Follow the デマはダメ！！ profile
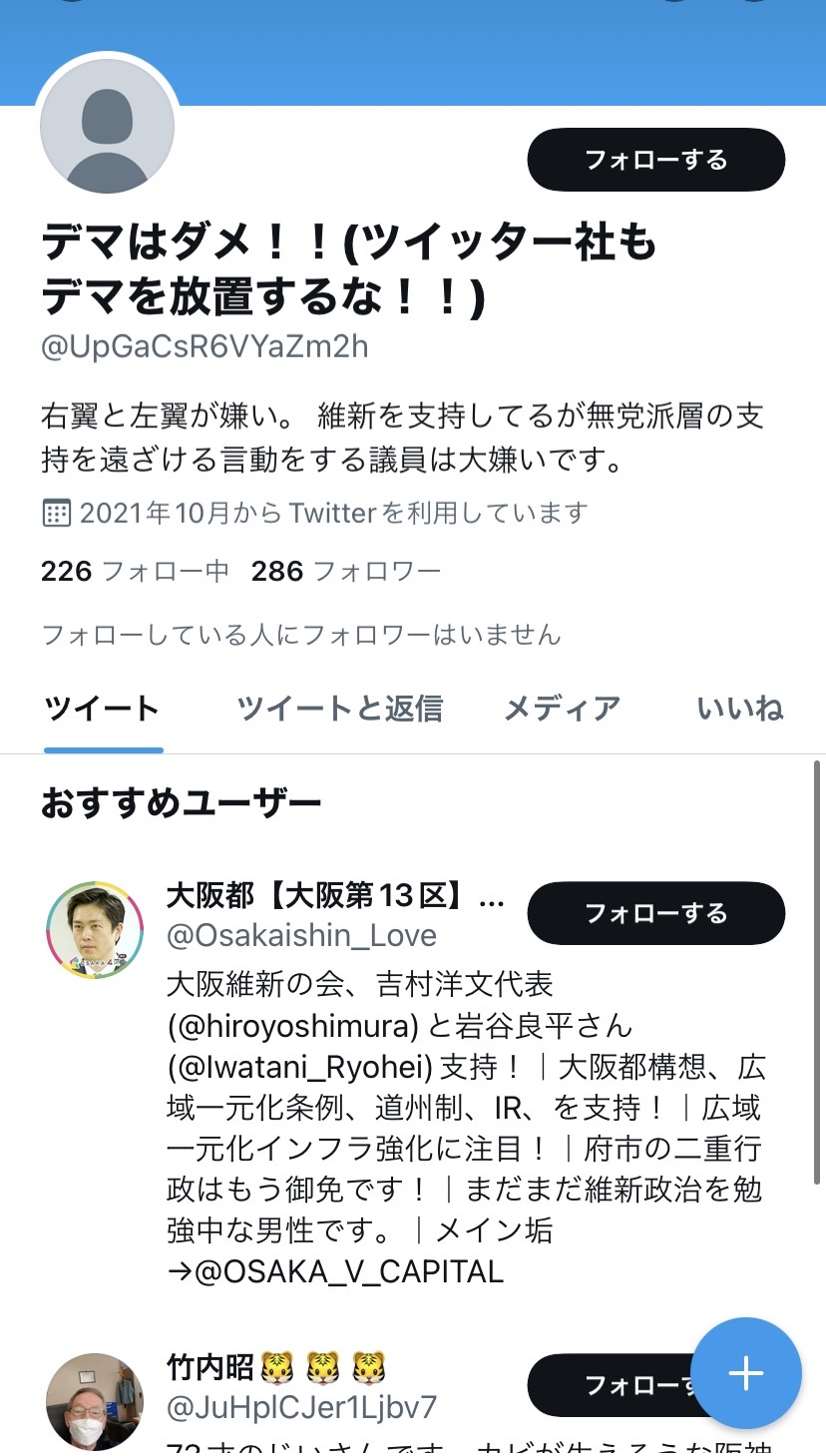This screenshot has height=1456, width=826. click(x=655, y=160)
